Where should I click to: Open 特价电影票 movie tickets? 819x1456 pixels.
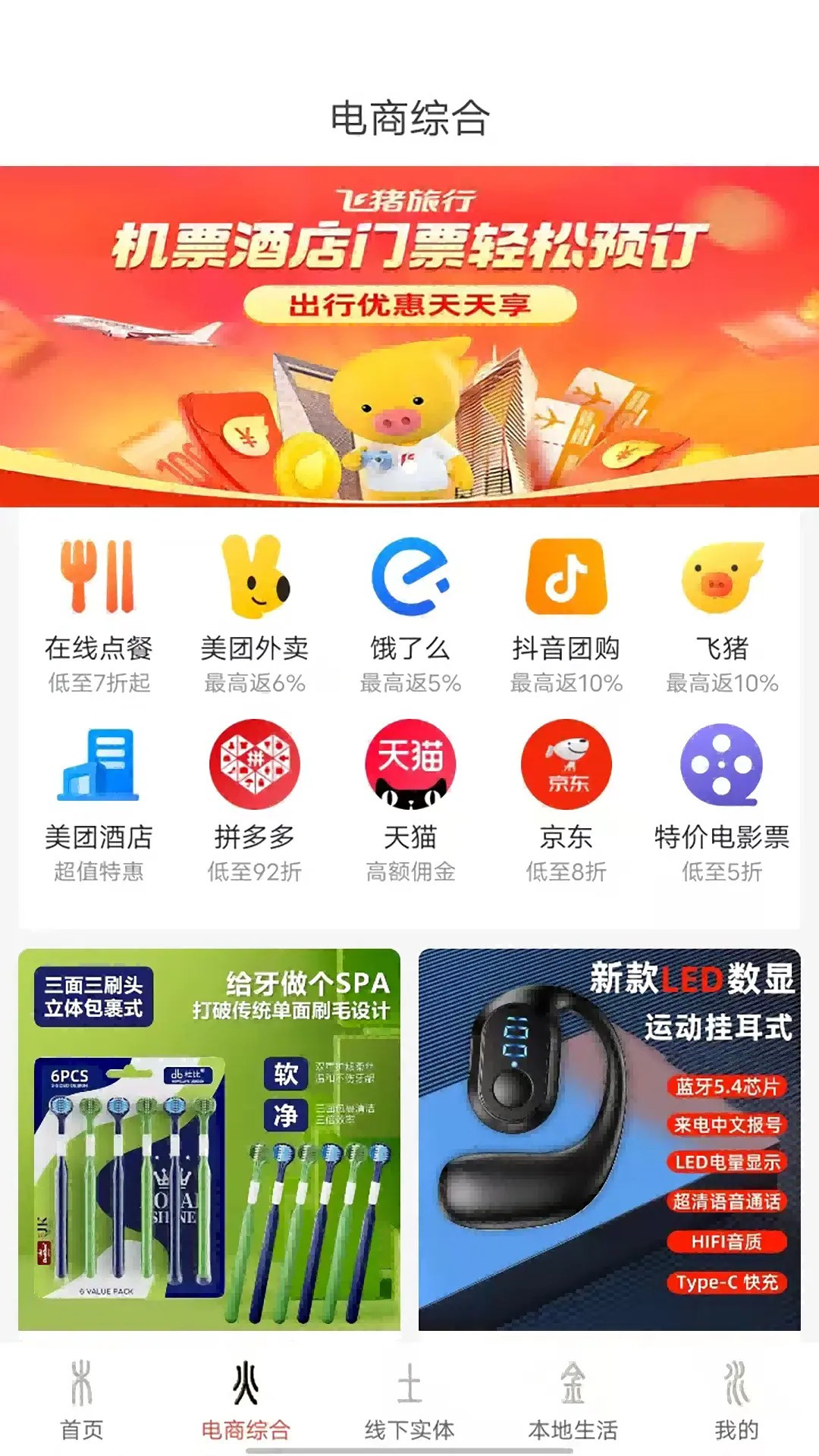click(722, 802)
